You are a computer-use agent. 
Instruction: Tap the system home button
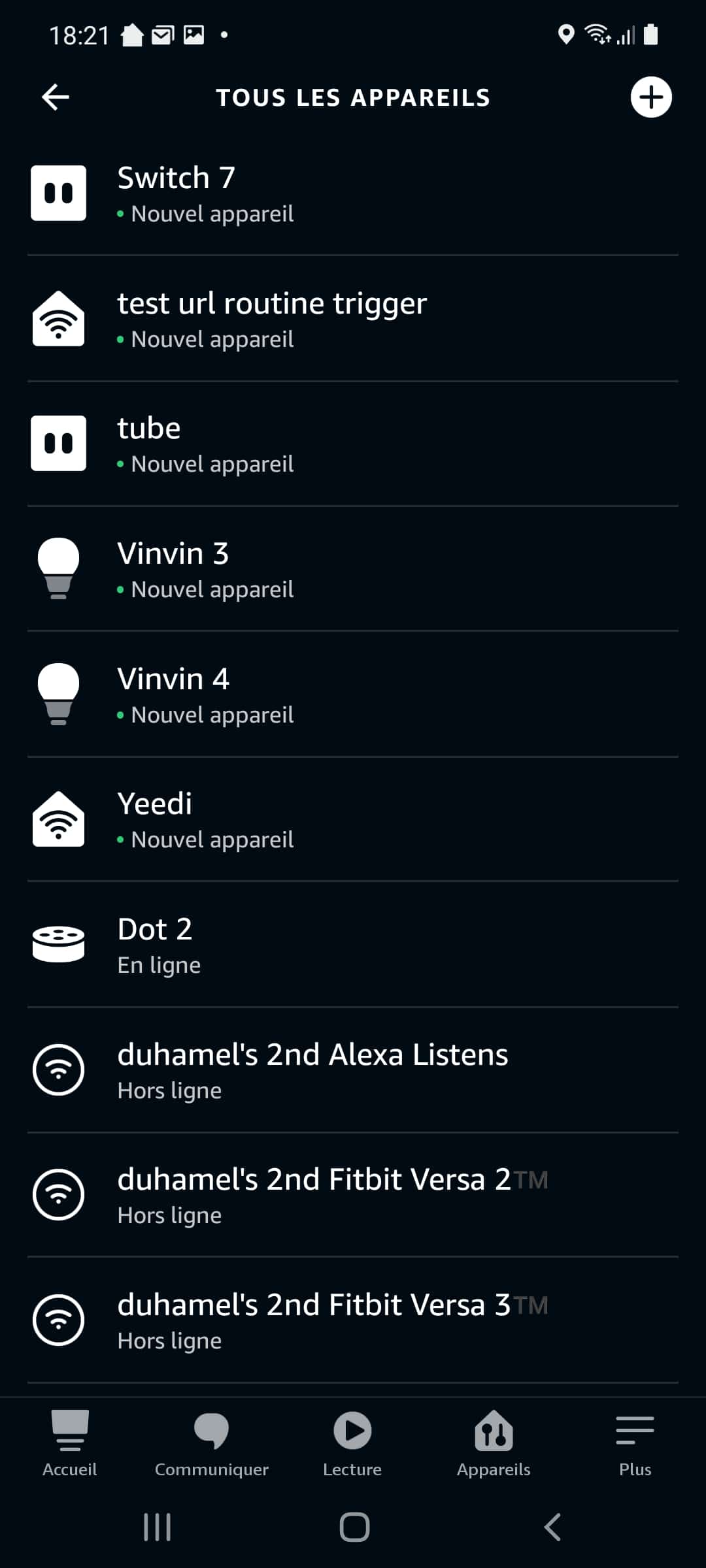click(354, 1527)
